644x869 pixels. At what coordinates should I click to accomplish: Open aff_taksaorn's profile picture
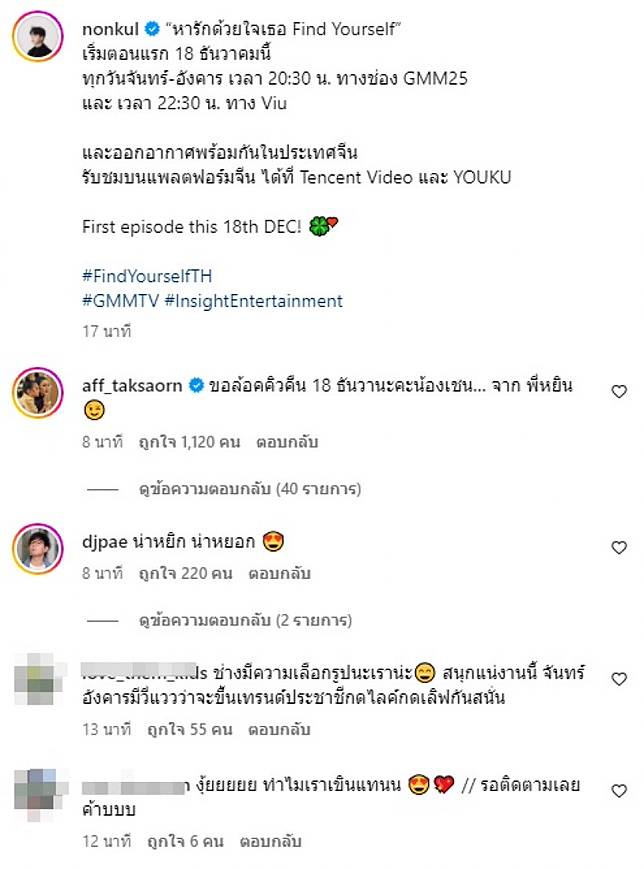click(x=38, y=392)
